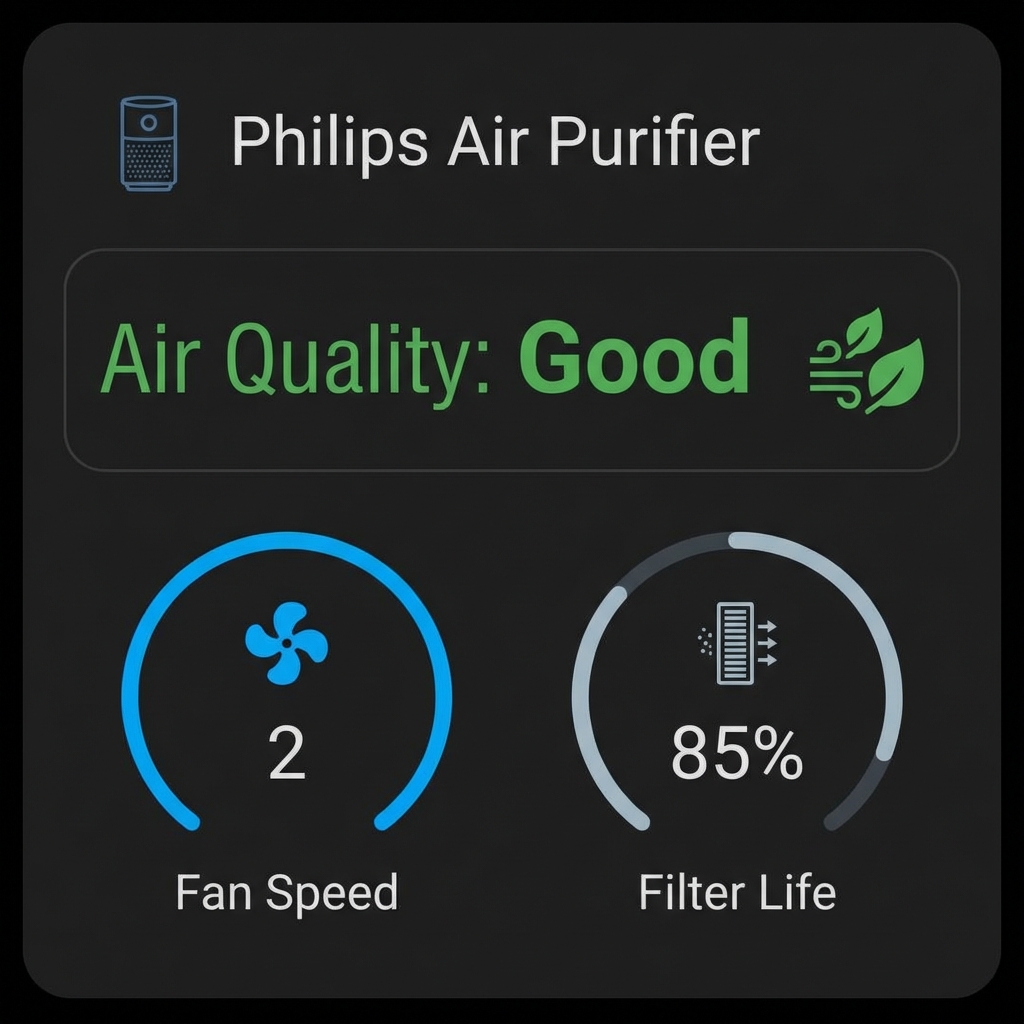The image size is (1024, 1024).
Task: Open the Air Quality Good card
Action: 511,360
